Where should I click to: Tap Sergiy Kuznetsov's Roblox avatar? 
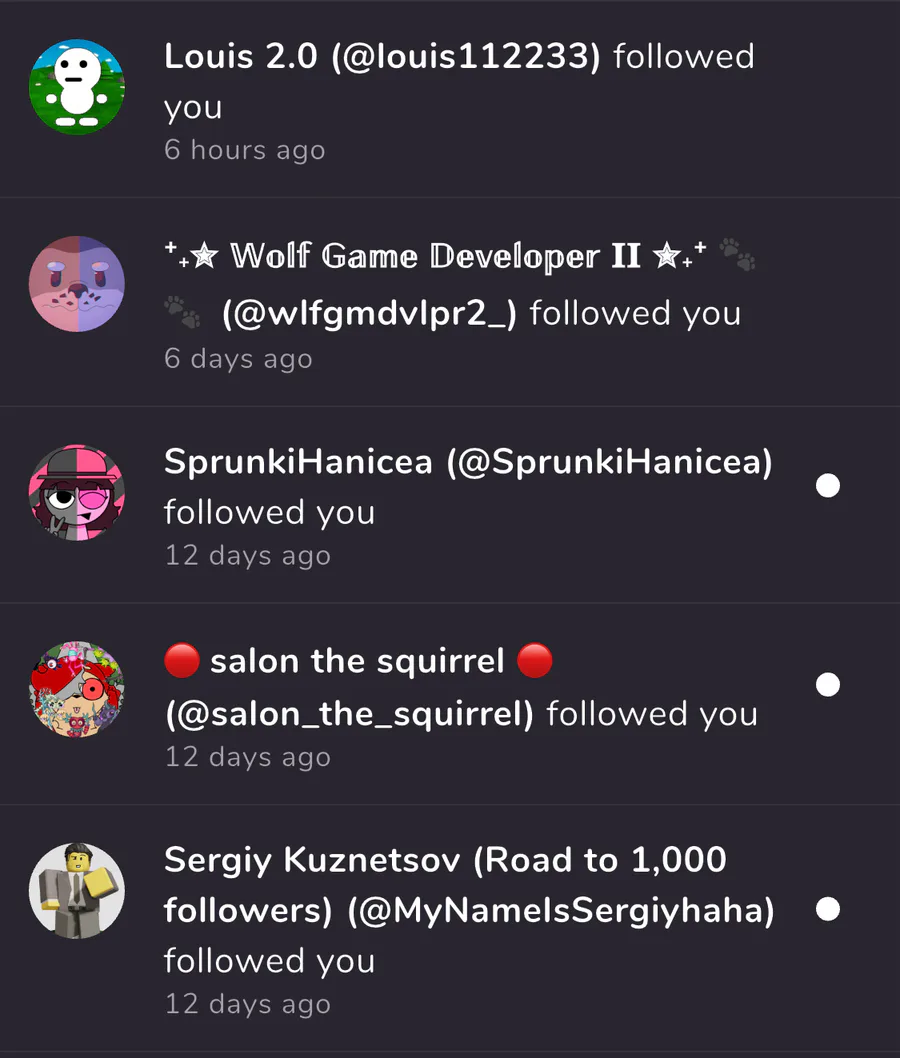[77, 891]
